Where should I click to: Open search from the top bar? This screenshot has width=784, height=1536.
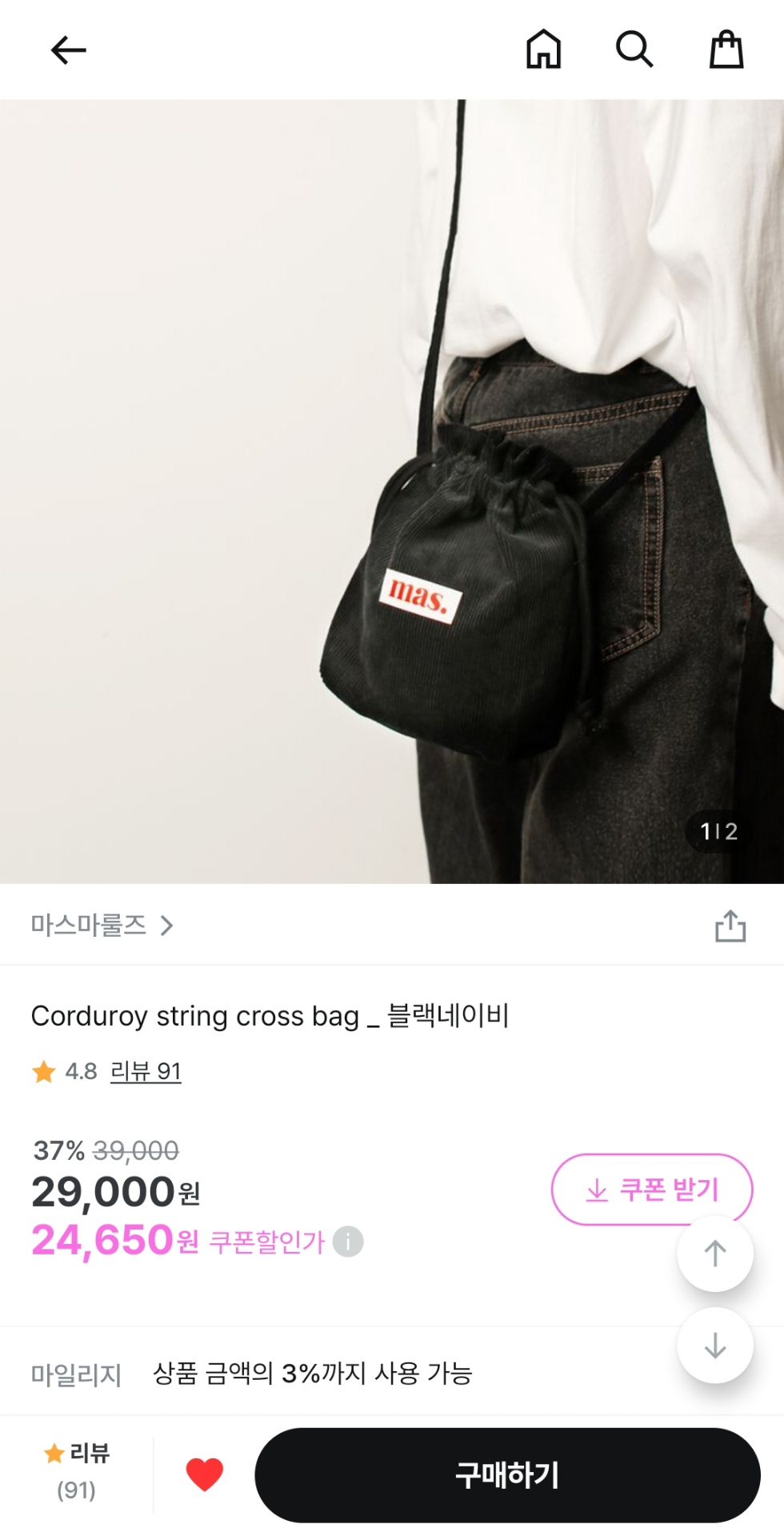point(634,50)
